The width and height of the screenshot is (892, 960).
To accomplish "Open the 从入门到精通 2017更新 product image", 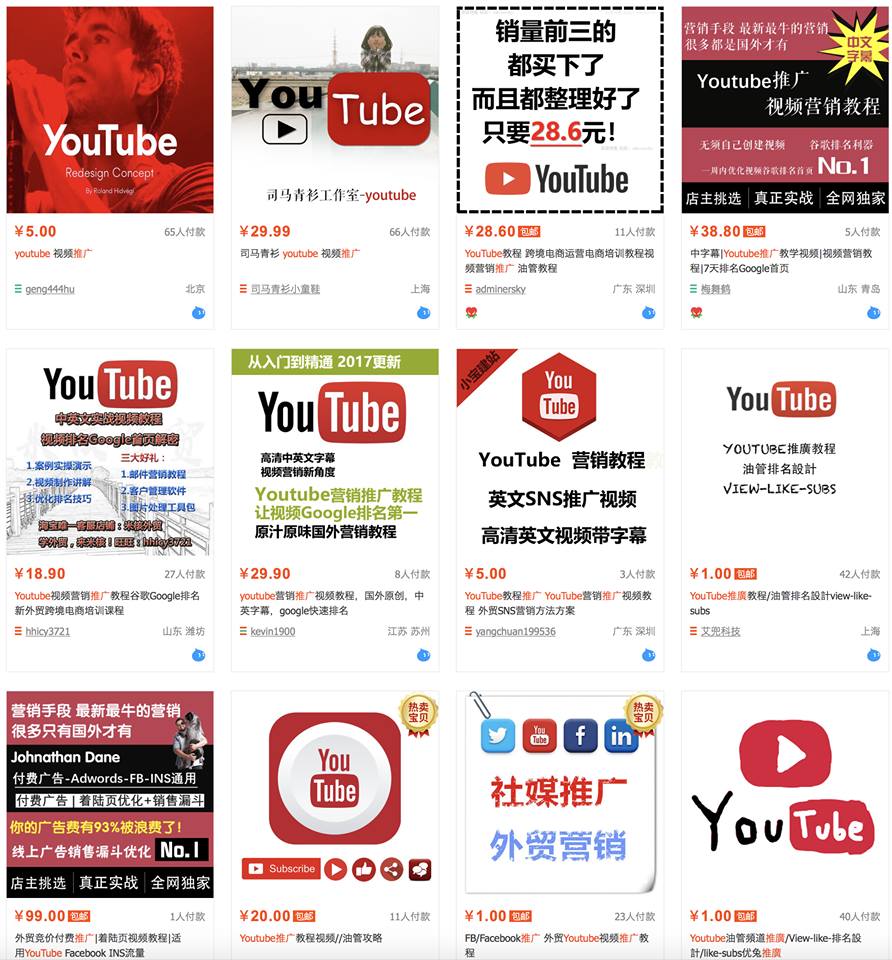I will [x=335, y=452].
